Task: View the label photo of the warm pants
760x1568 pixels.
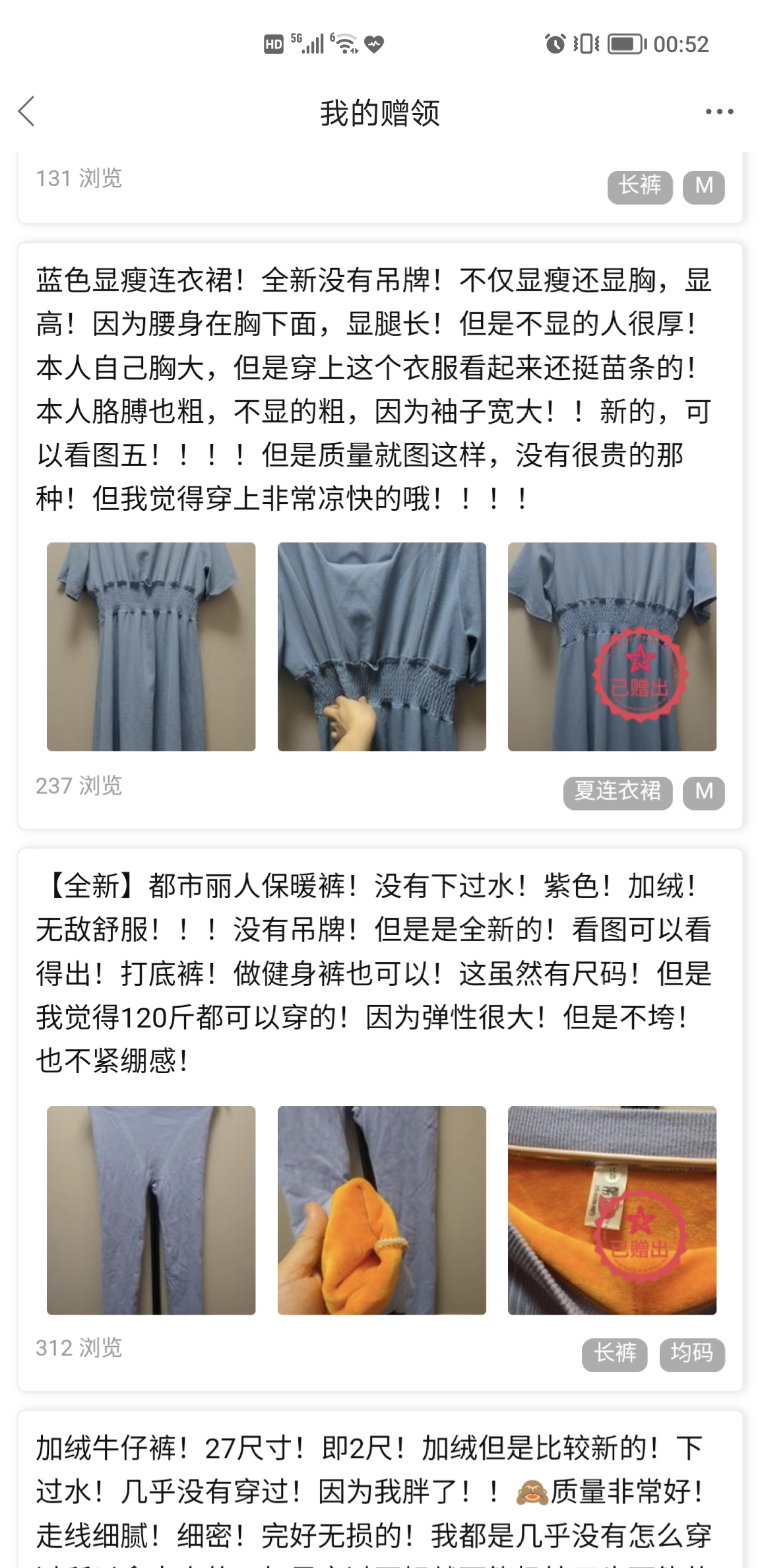Action: (612, 1210)
